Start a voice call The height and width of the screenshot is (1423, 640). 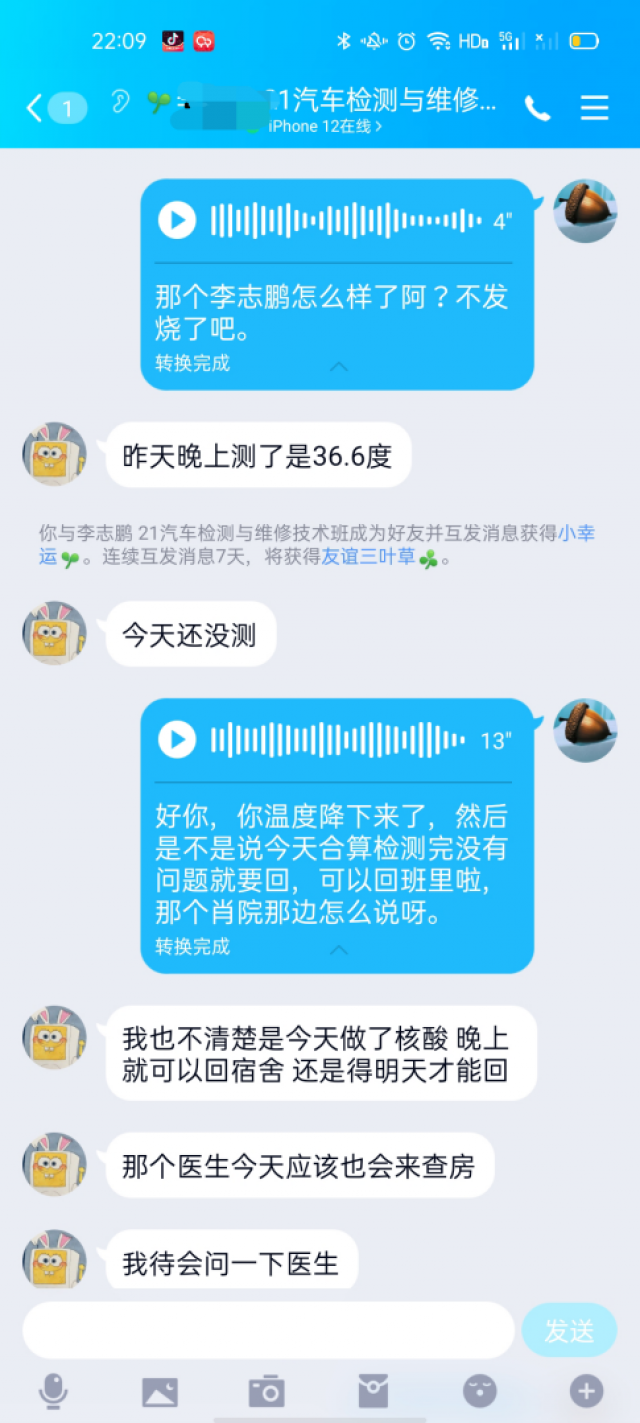(x=537, y=109)
